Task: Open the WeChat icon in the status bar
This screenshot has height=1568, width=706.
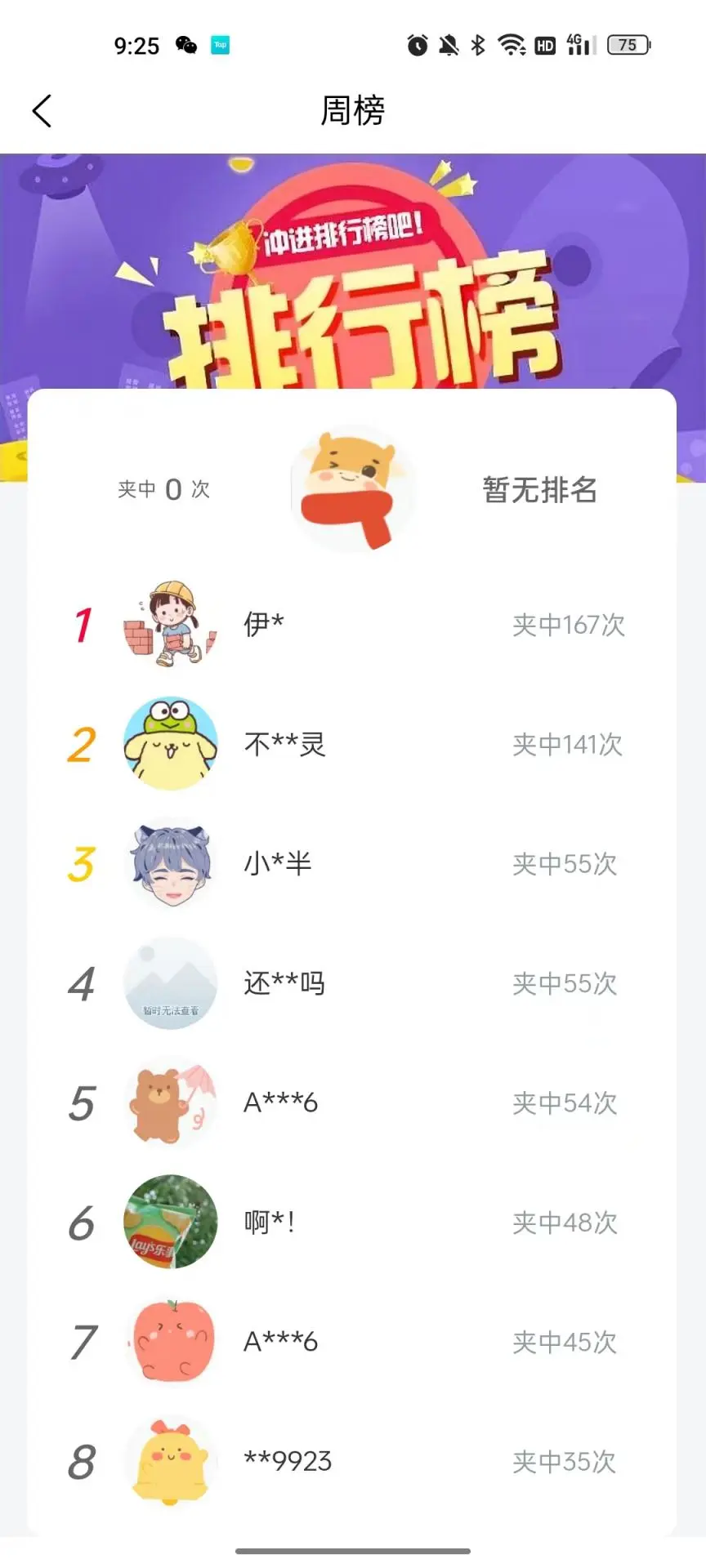Action: pos(186,45)
